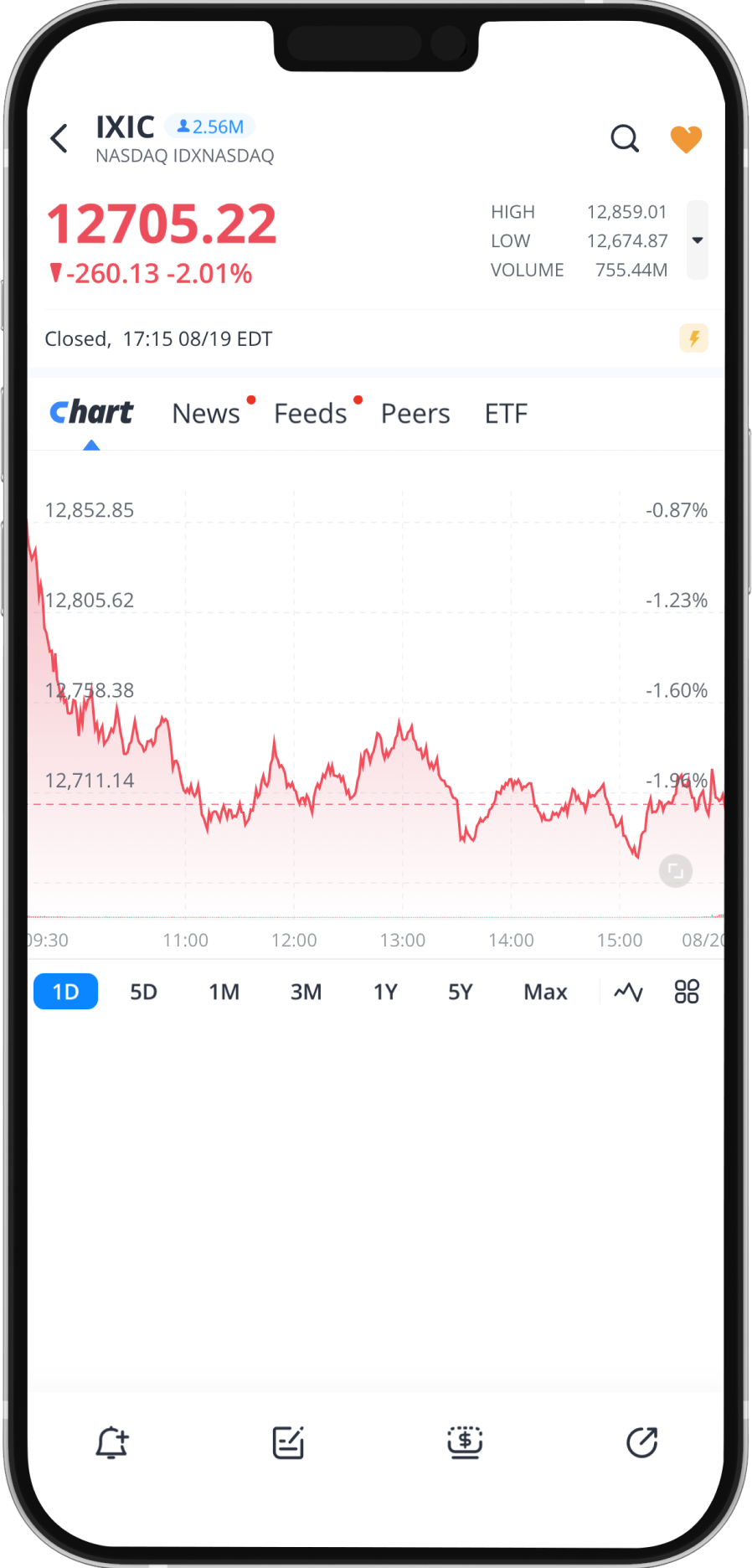The width and height of the screenshot is (752, 1568).
Task: Change the chart line type icon
Action: [628, 992]
